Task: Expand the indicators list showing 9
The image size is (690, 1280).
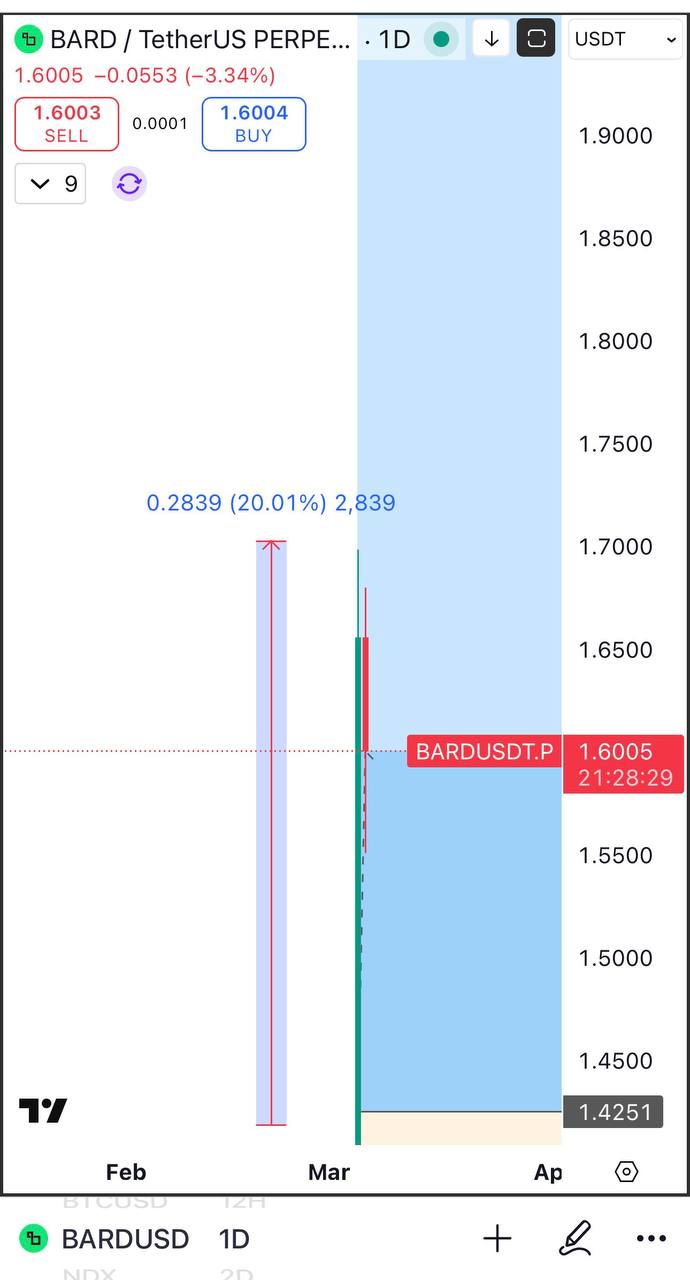Action: (51, 184)
